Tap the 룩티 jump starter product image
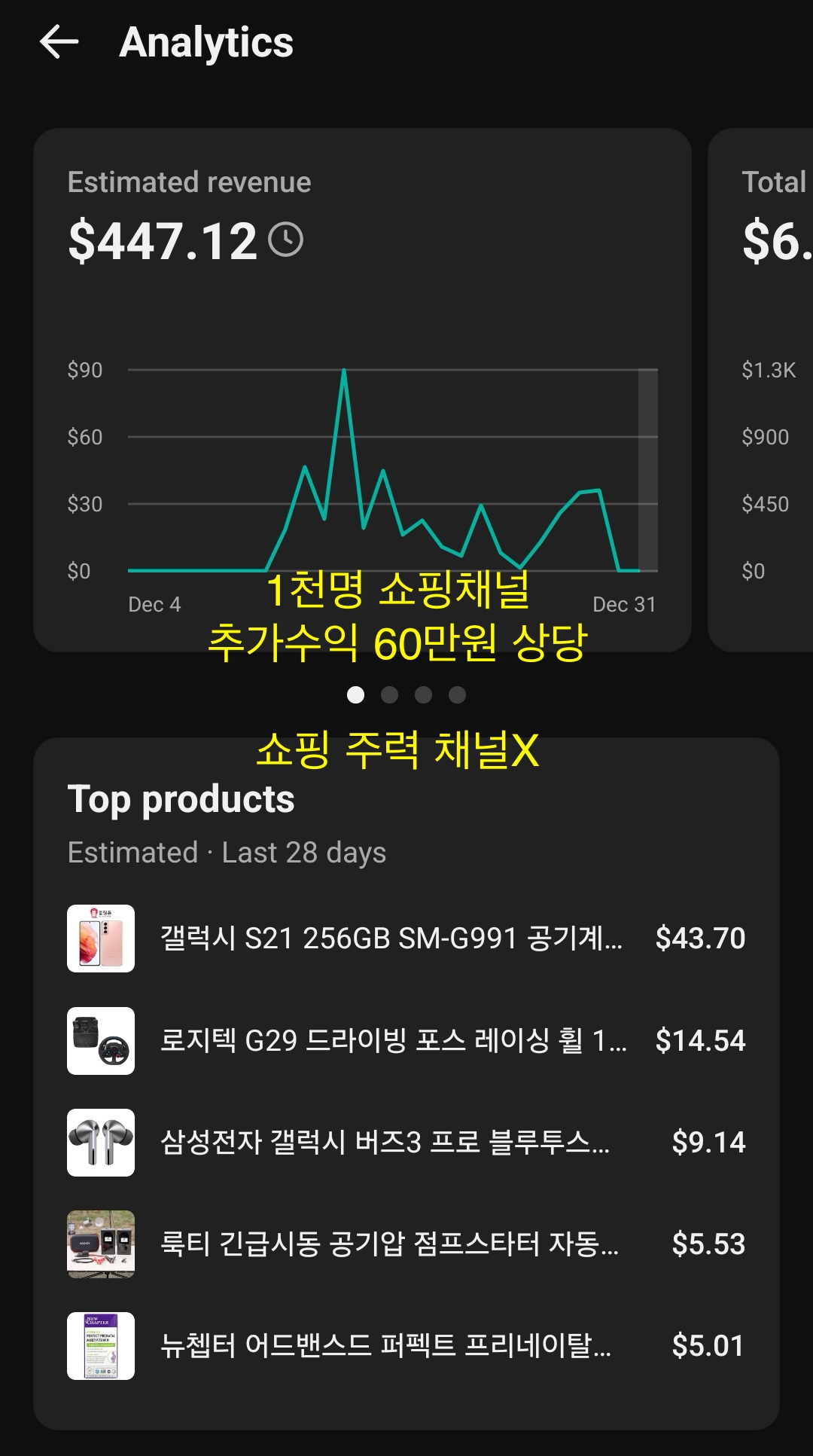 point(101,1244)
